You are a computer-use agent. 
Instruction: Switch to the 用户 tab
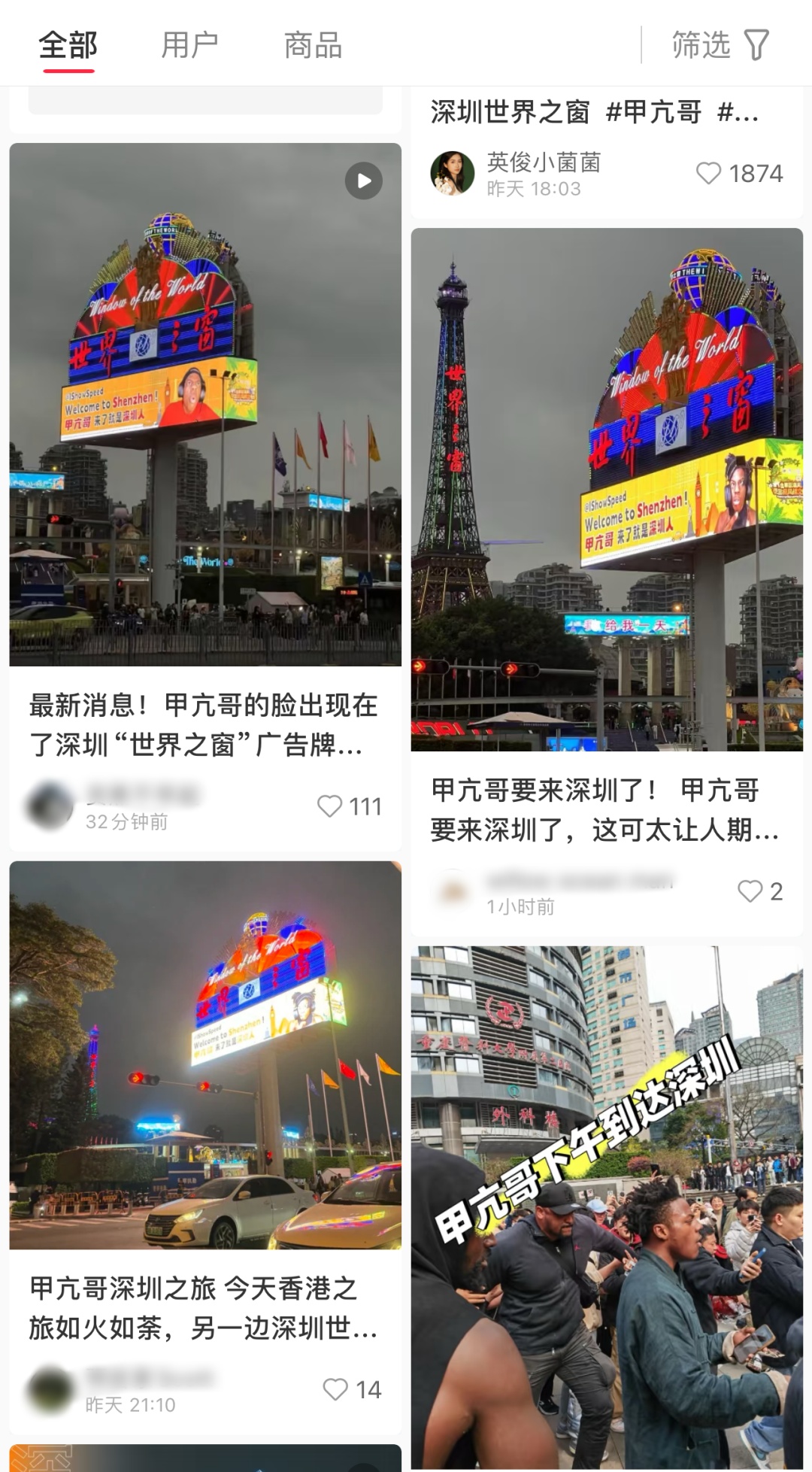(189, 46)
